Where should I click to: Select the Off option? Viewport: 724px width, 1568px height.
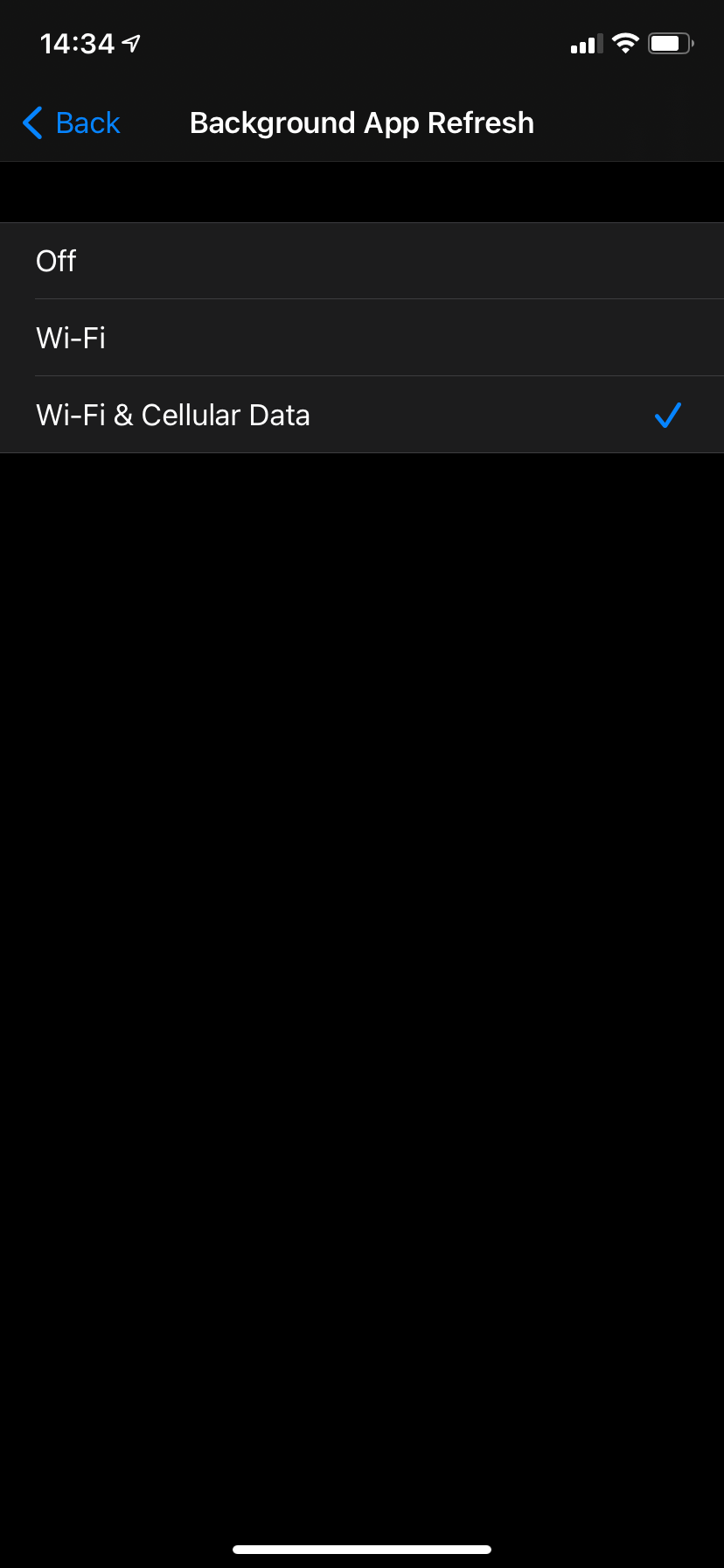click(x=362, y=261)
